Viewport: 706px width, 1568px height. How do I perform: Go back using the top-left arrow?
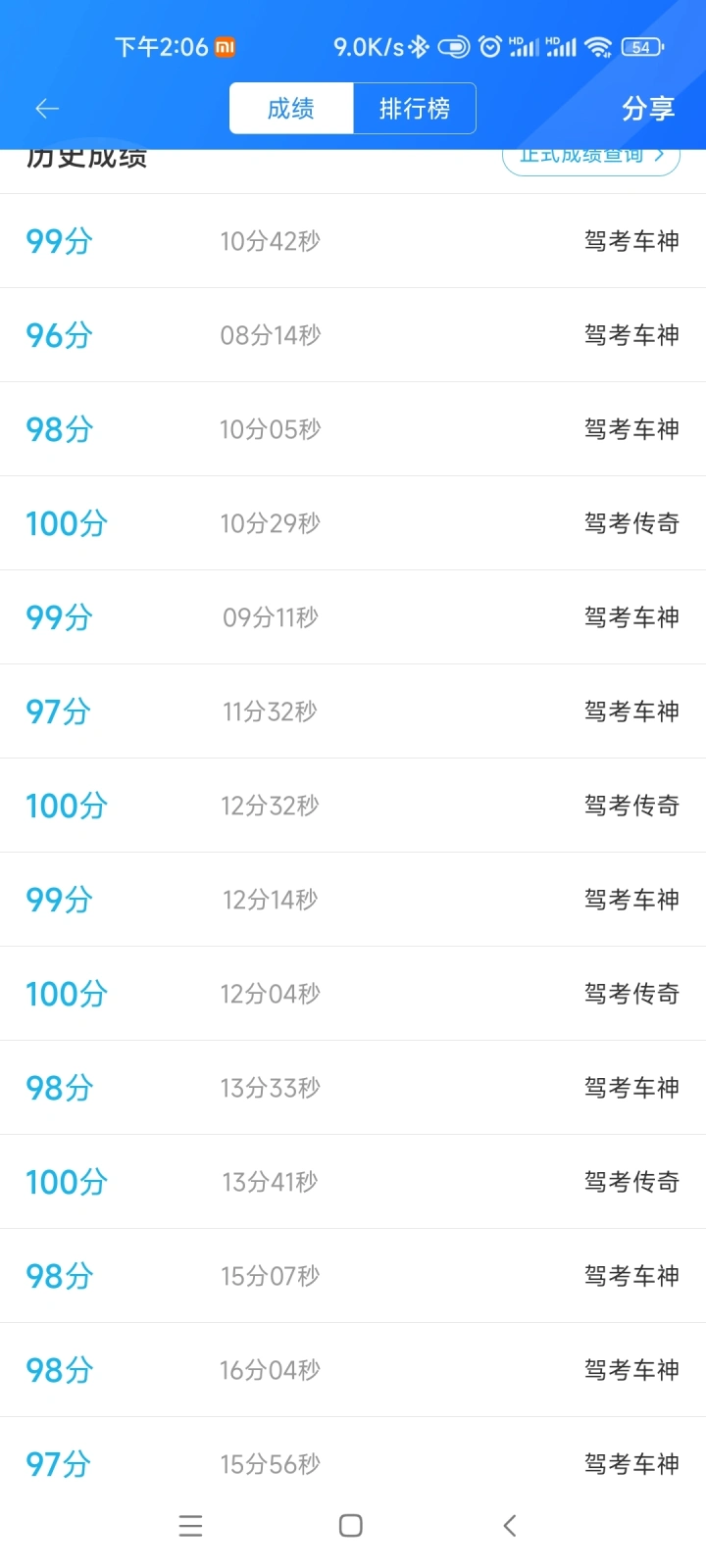[x=47, y=109]
